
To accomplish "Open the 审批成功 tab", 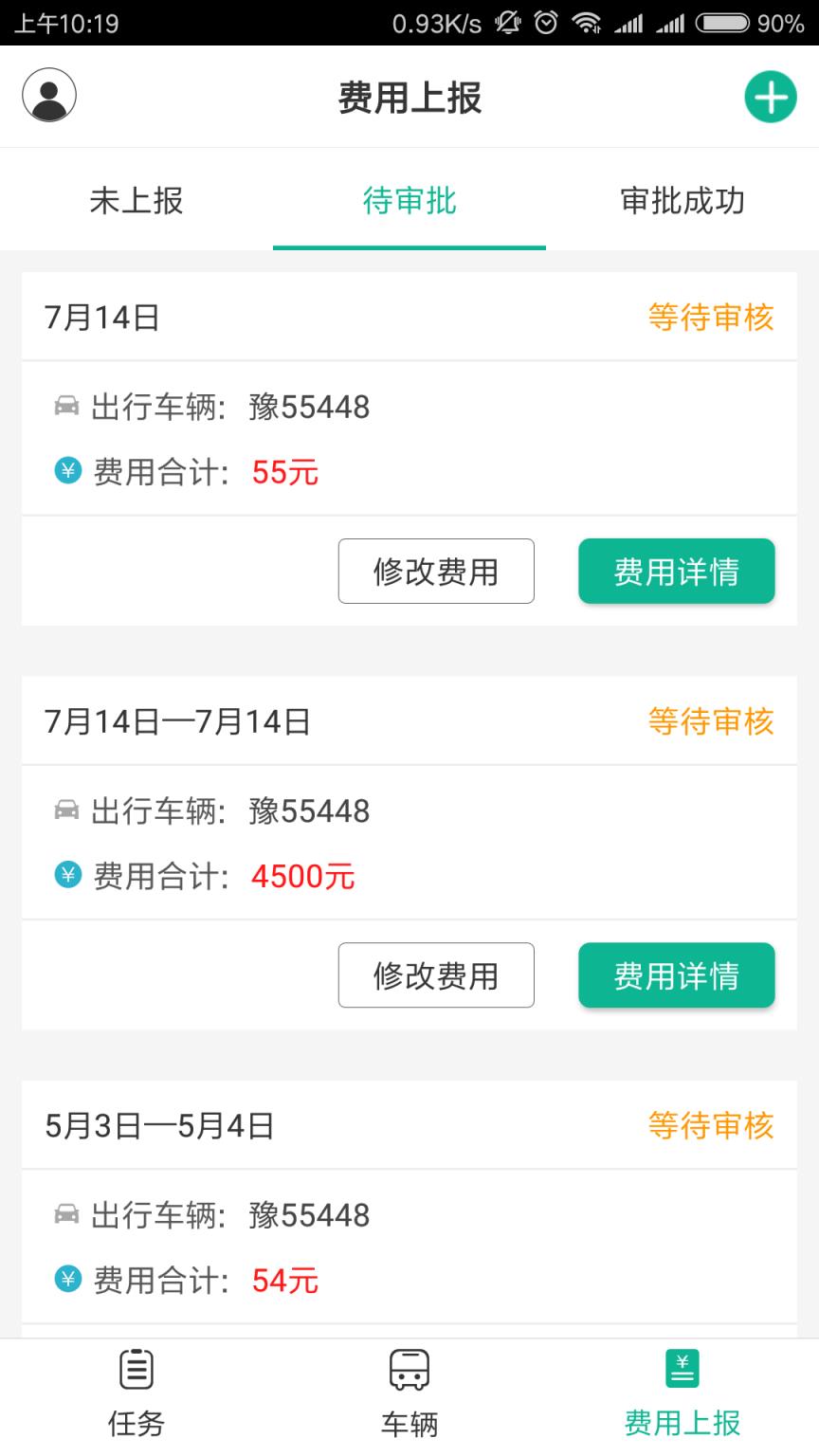I will pyautogui.click(x=682, y=201).
